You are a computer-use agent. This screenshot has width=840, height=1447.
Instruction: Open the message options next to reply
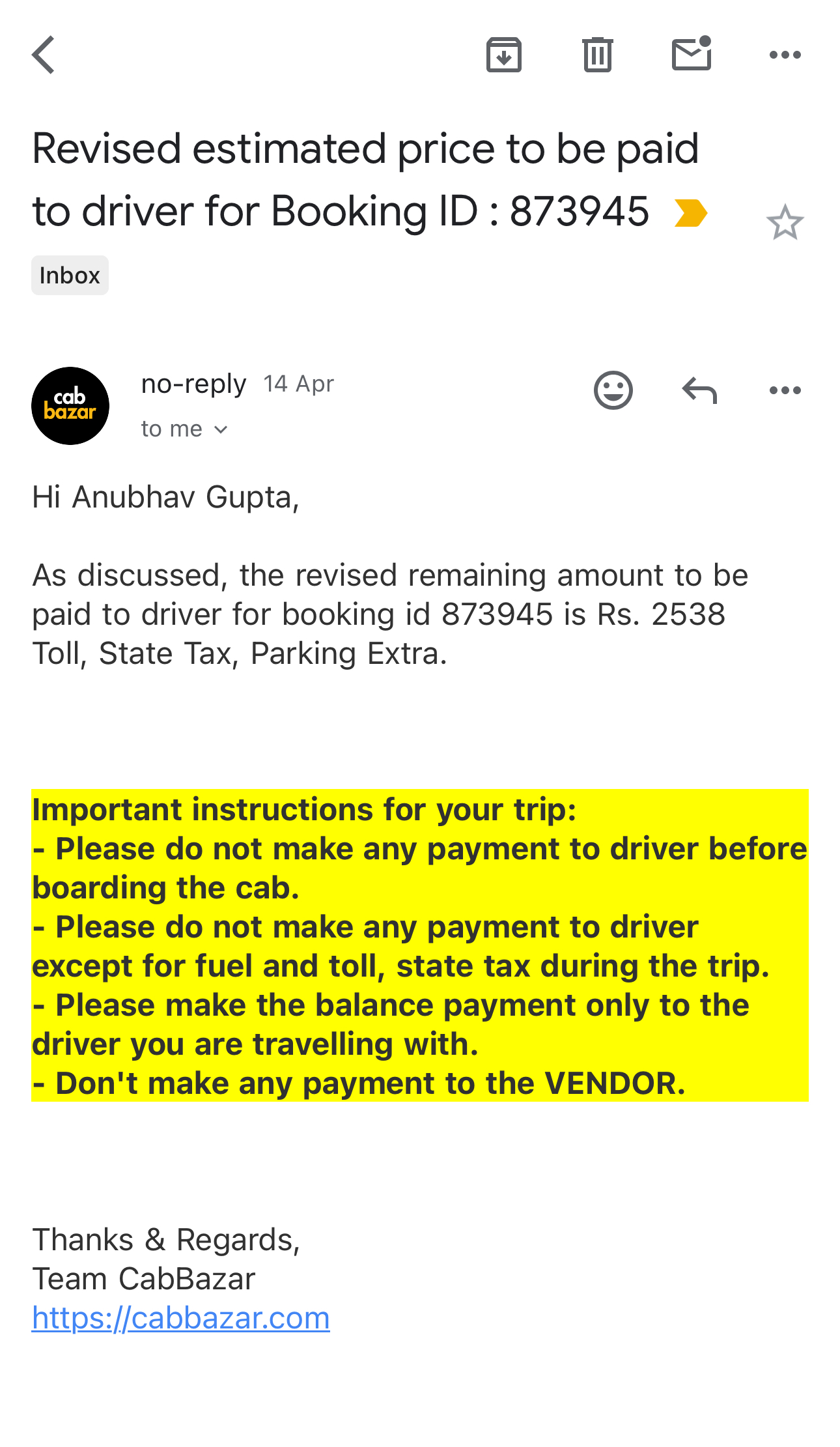coord(785,390)
